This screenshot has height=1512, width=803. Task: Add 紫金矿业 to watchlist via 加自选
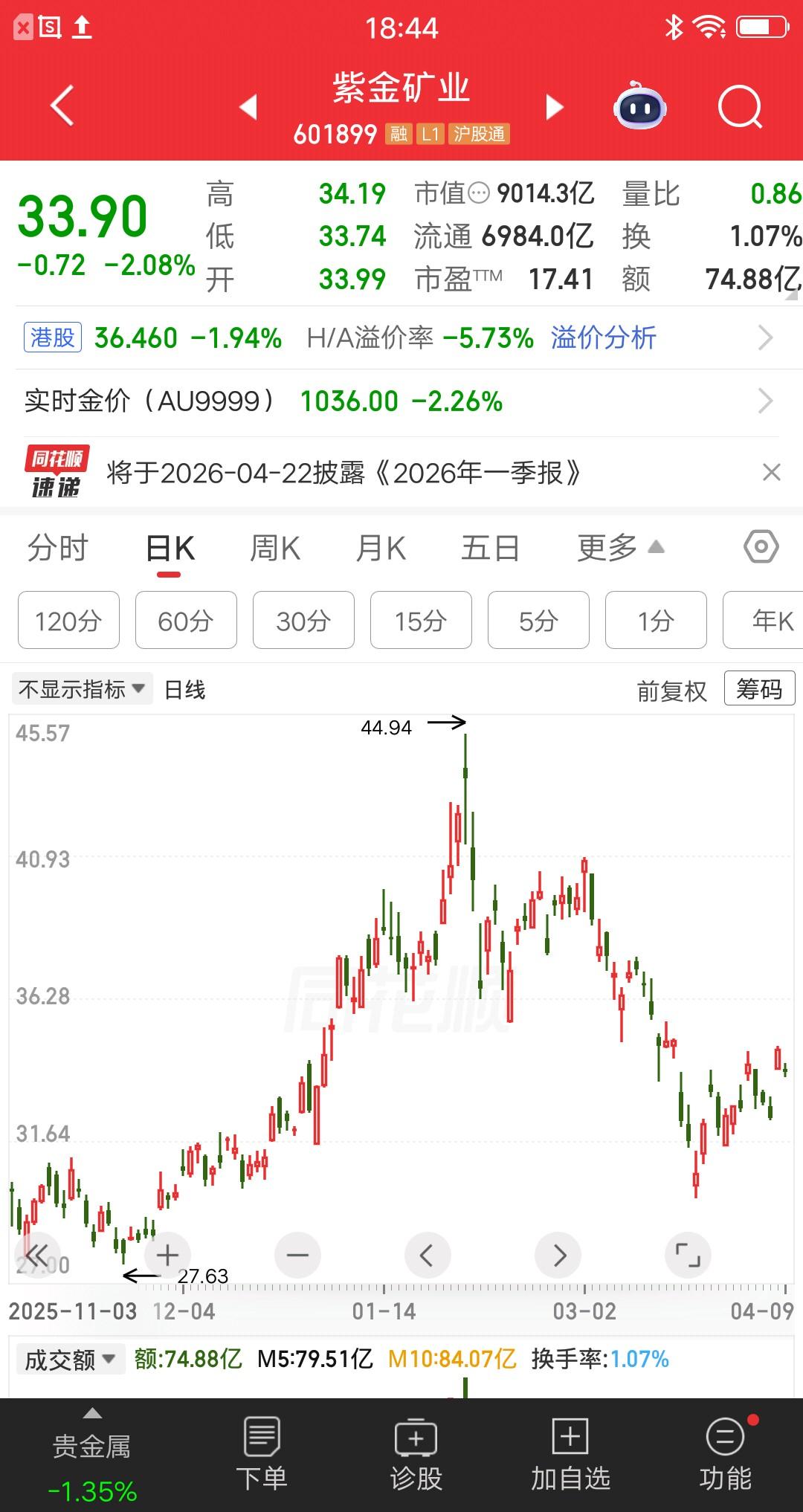click(571, 1457)
